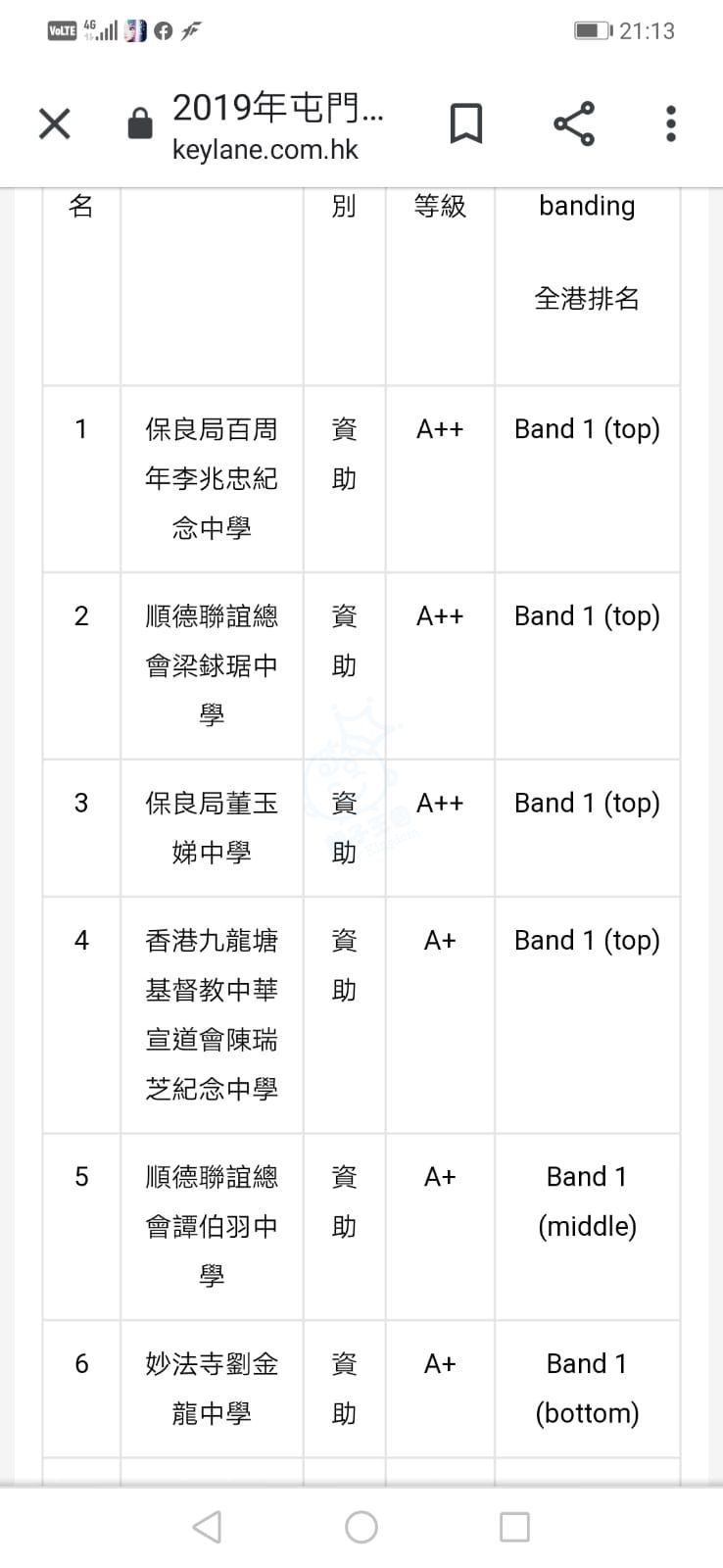
Task: Open the three-dot overflow menu
Action: (x=670, y=123)
